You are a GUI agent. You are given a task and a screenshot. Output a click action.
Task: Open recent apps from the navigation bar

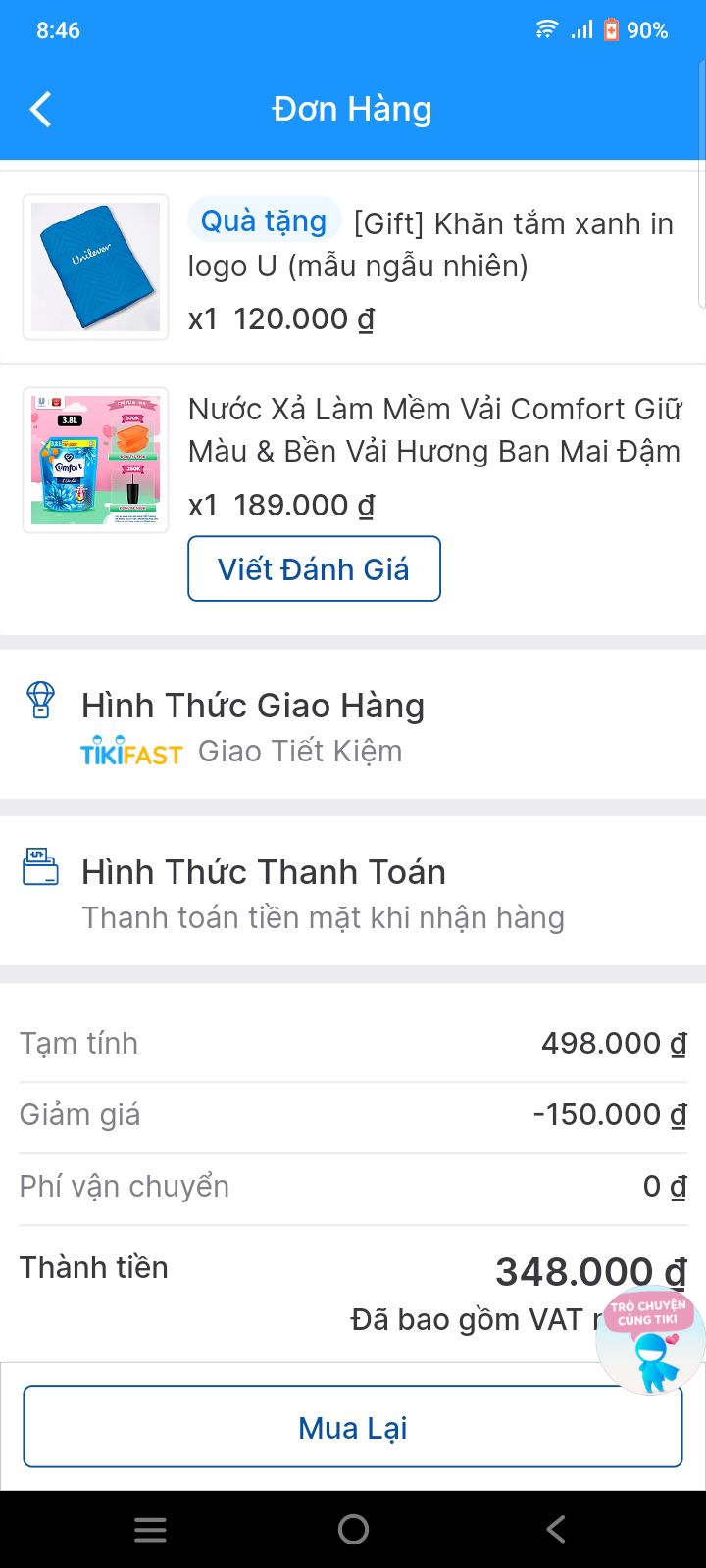coord(150,1528)
